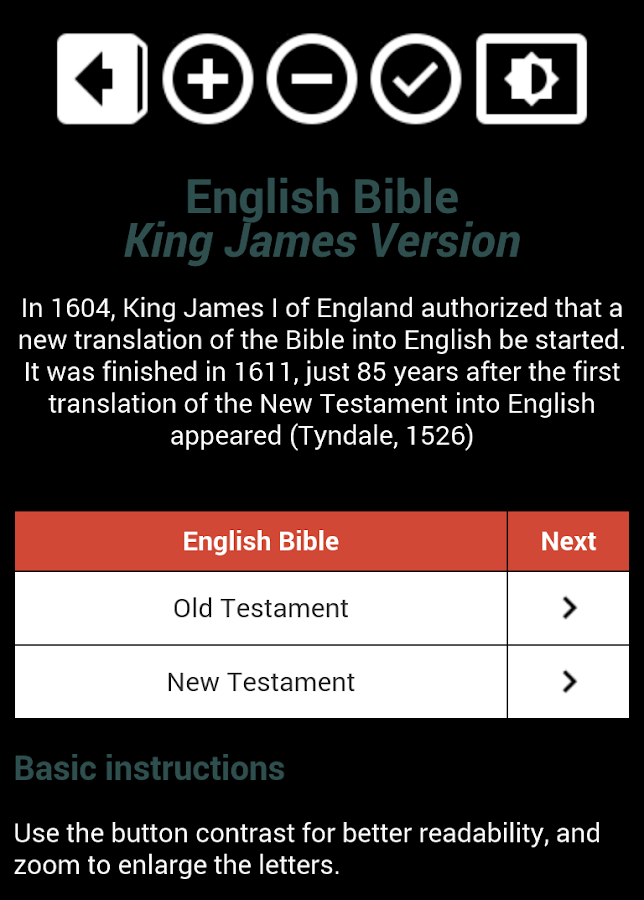Zoom out with the minus icon

(x=312, y=80)
